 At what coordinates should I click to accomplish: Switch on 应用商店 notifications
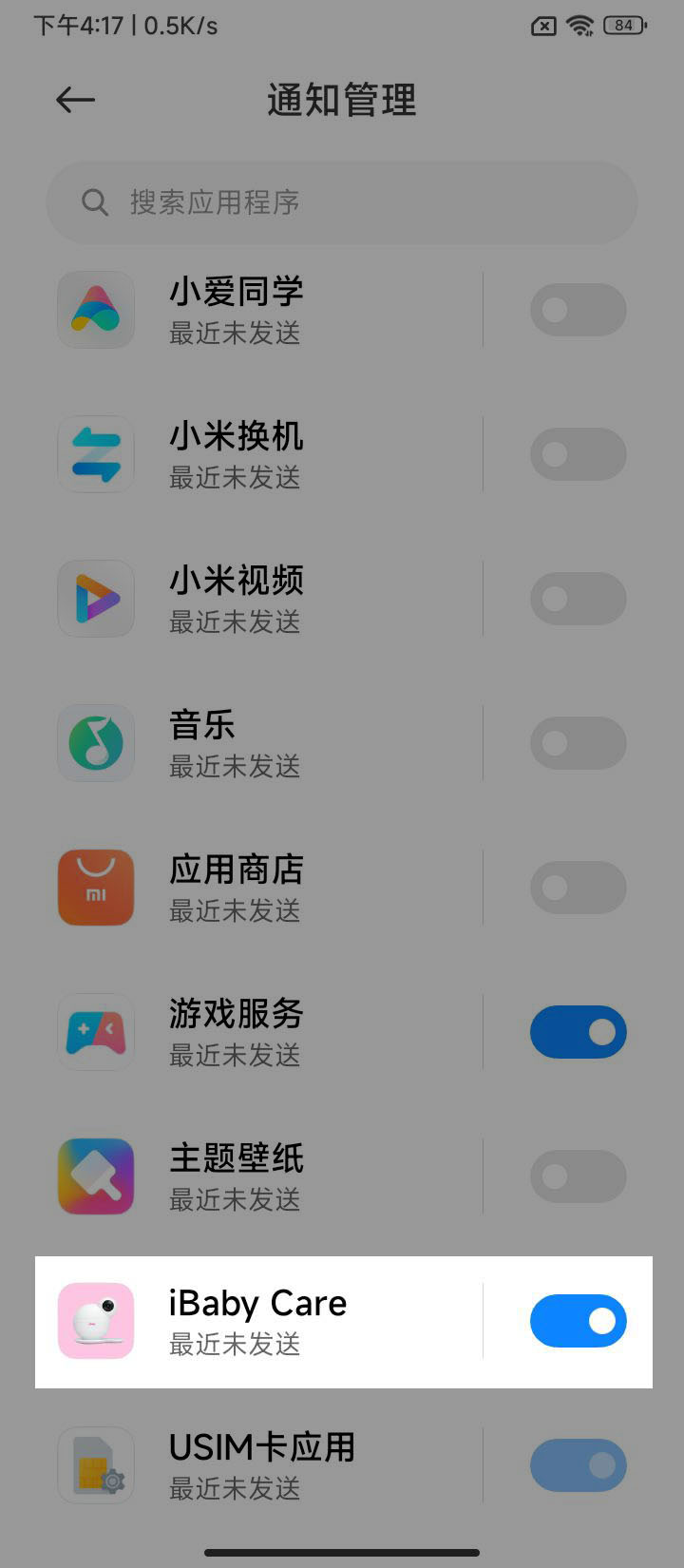(578, 888)
